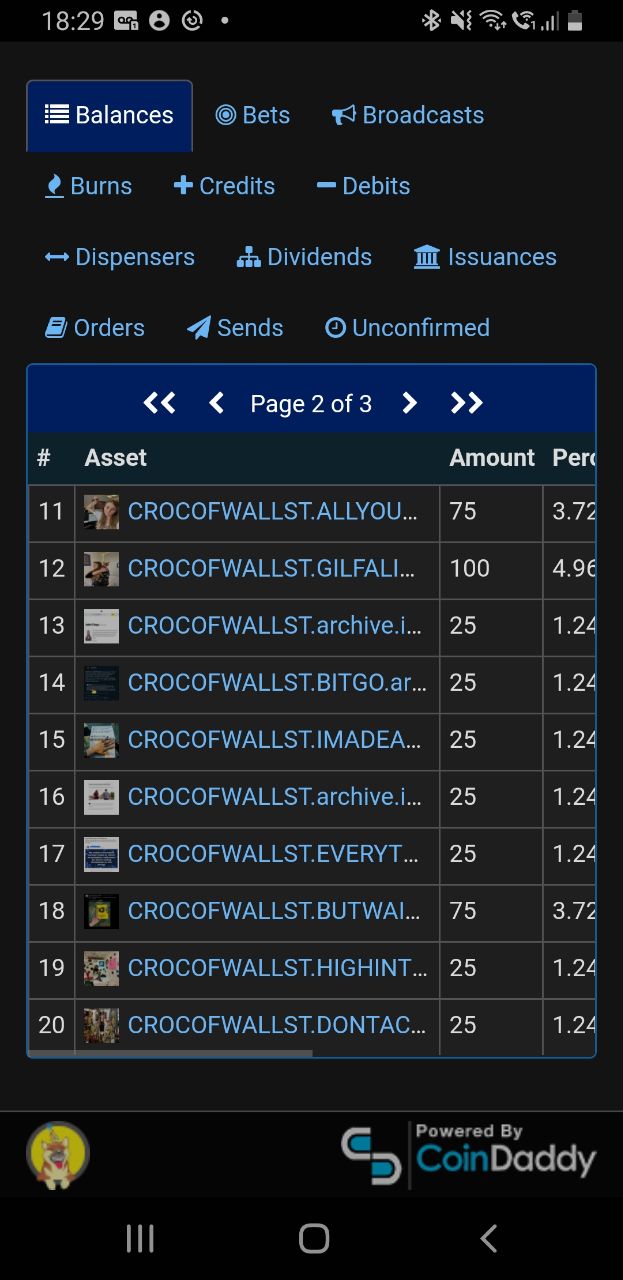Jump to the first page of balances
The image size is (623, 1280).
tap(159, 403)
